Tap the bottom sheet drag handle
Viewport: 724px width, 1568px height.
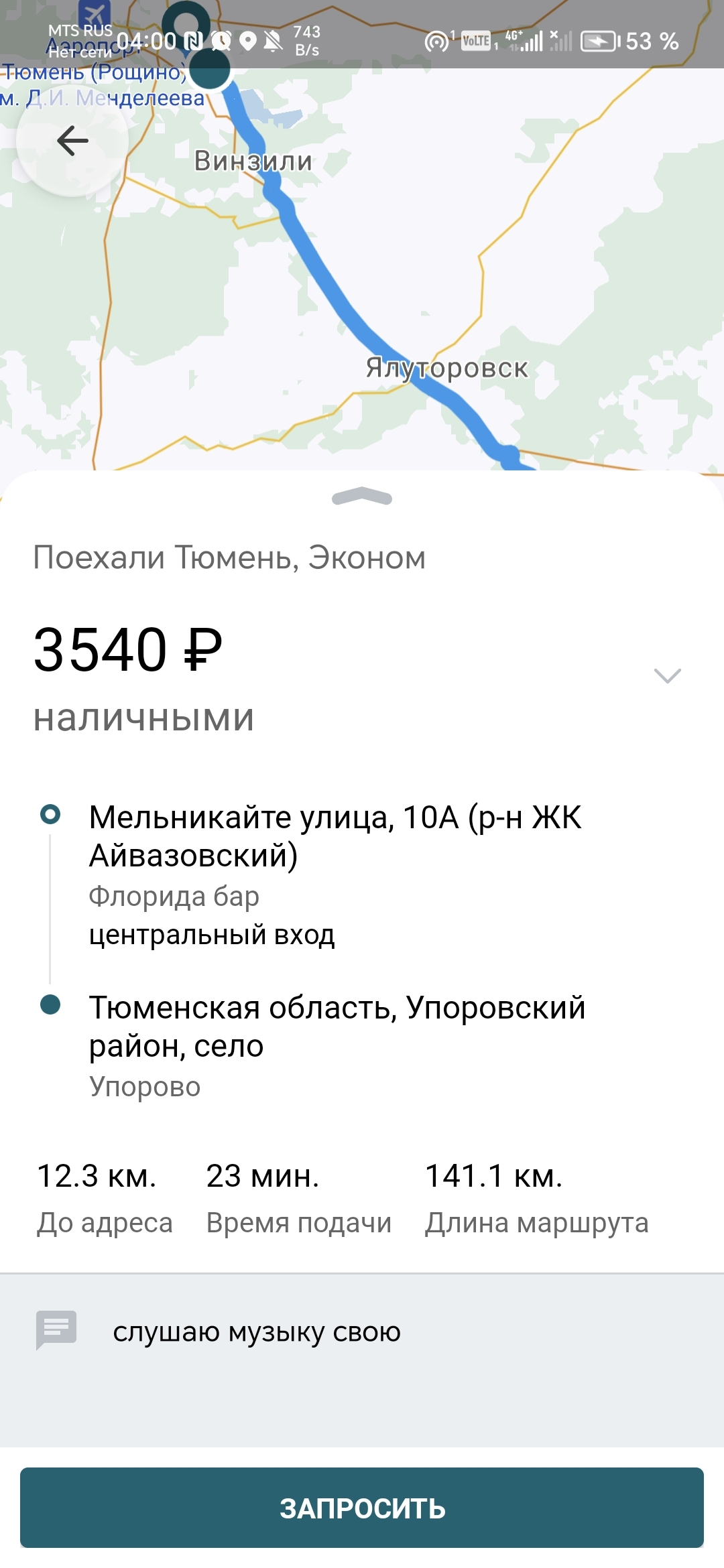[362, 497]
